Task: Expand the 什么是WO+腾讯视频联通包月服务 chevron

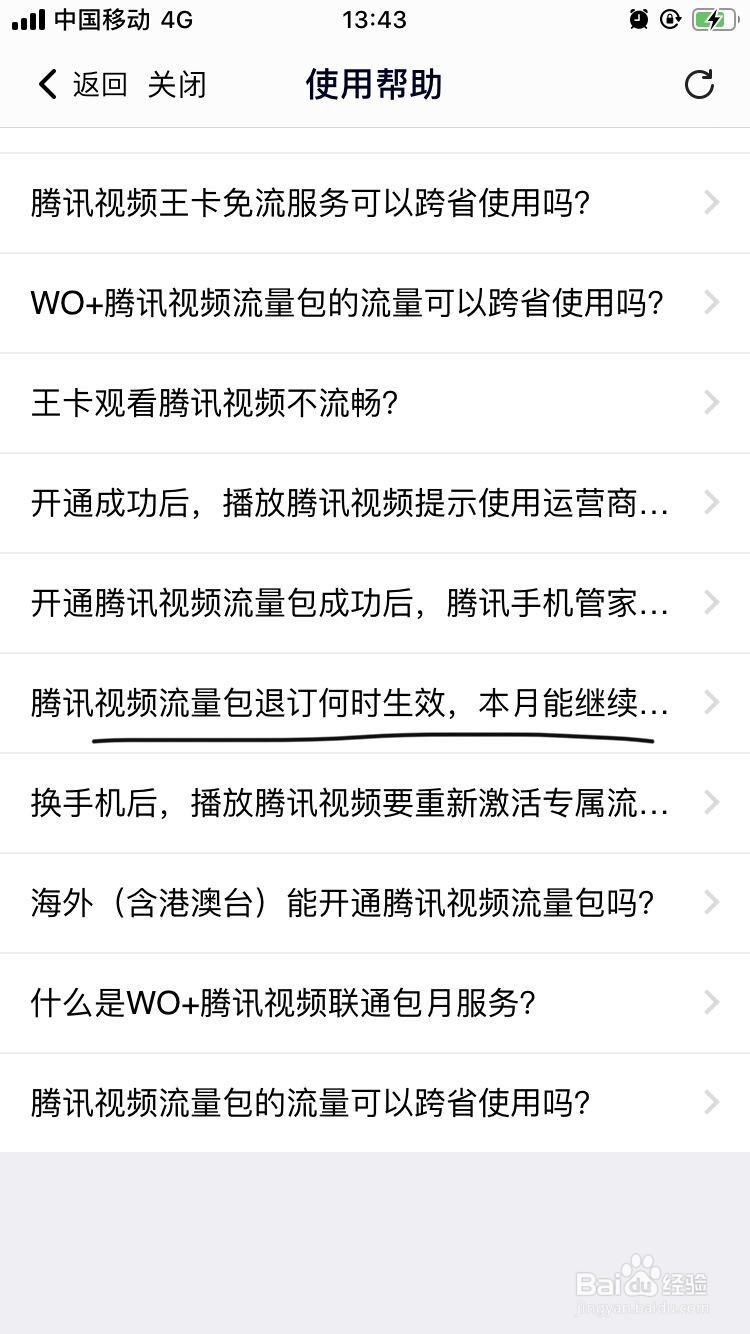Action: (x=711, y=1003)
